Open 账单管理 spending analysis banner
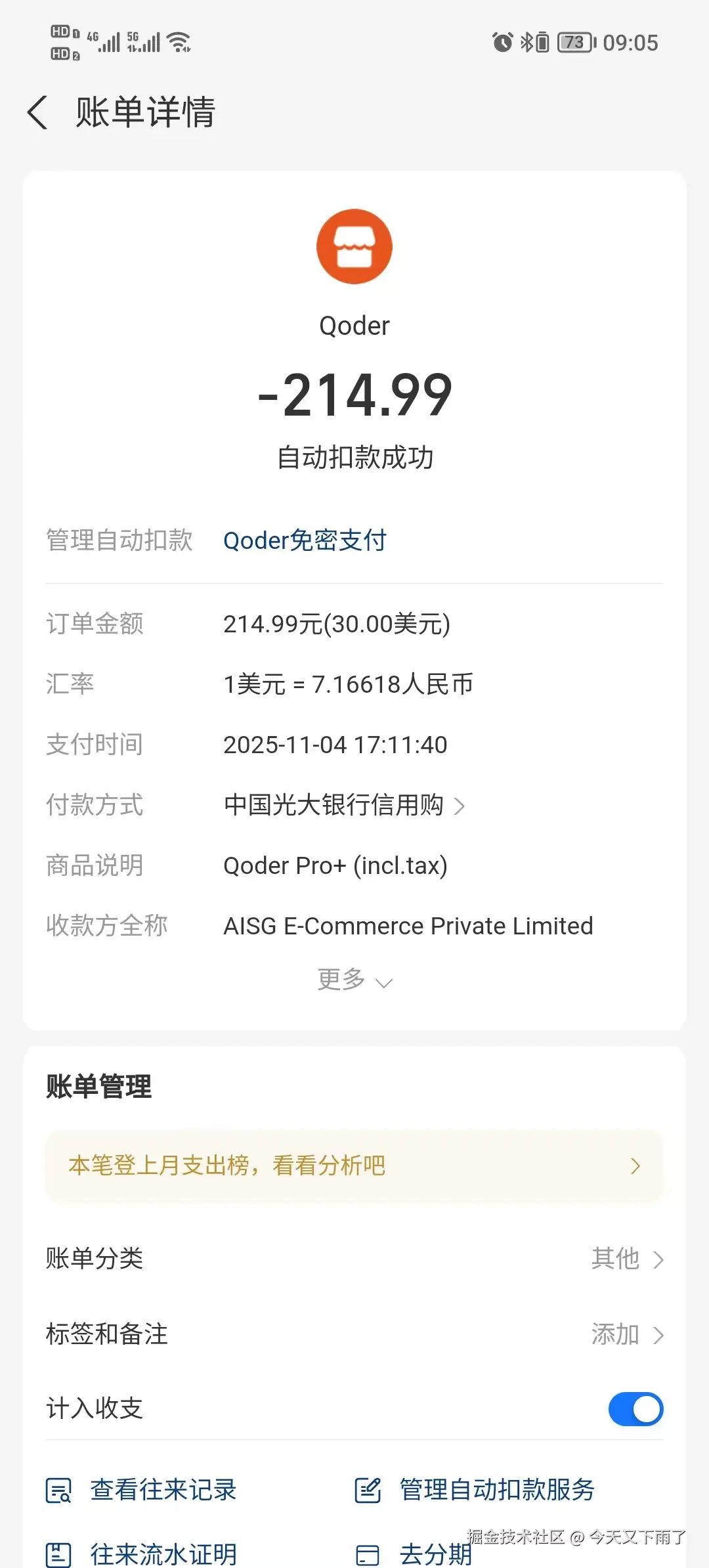 [x=354, y=1165]
